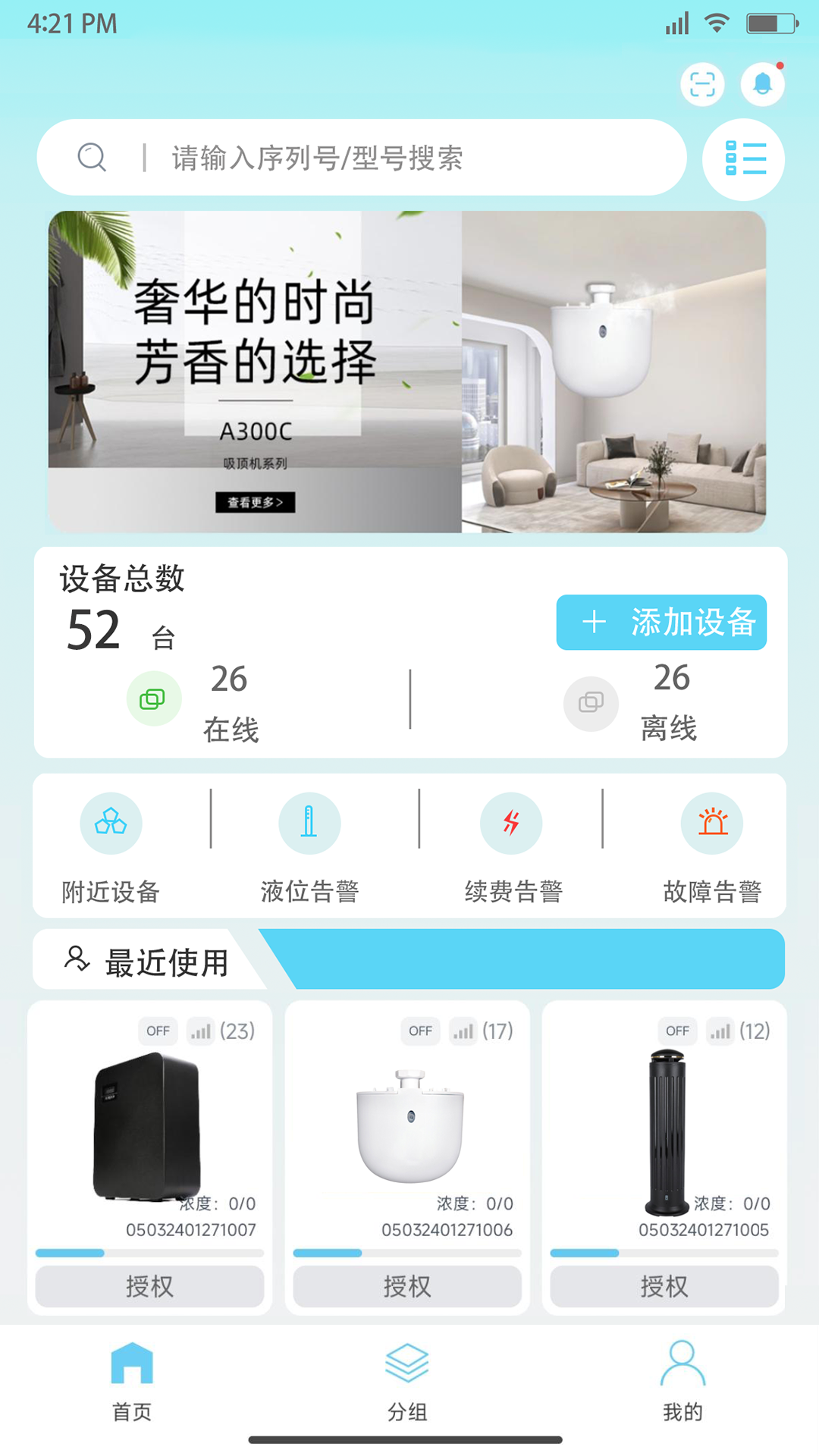Click the online devices icon showing 26 在线
The image size is (819, 1456).
click(x=154, y=698)
